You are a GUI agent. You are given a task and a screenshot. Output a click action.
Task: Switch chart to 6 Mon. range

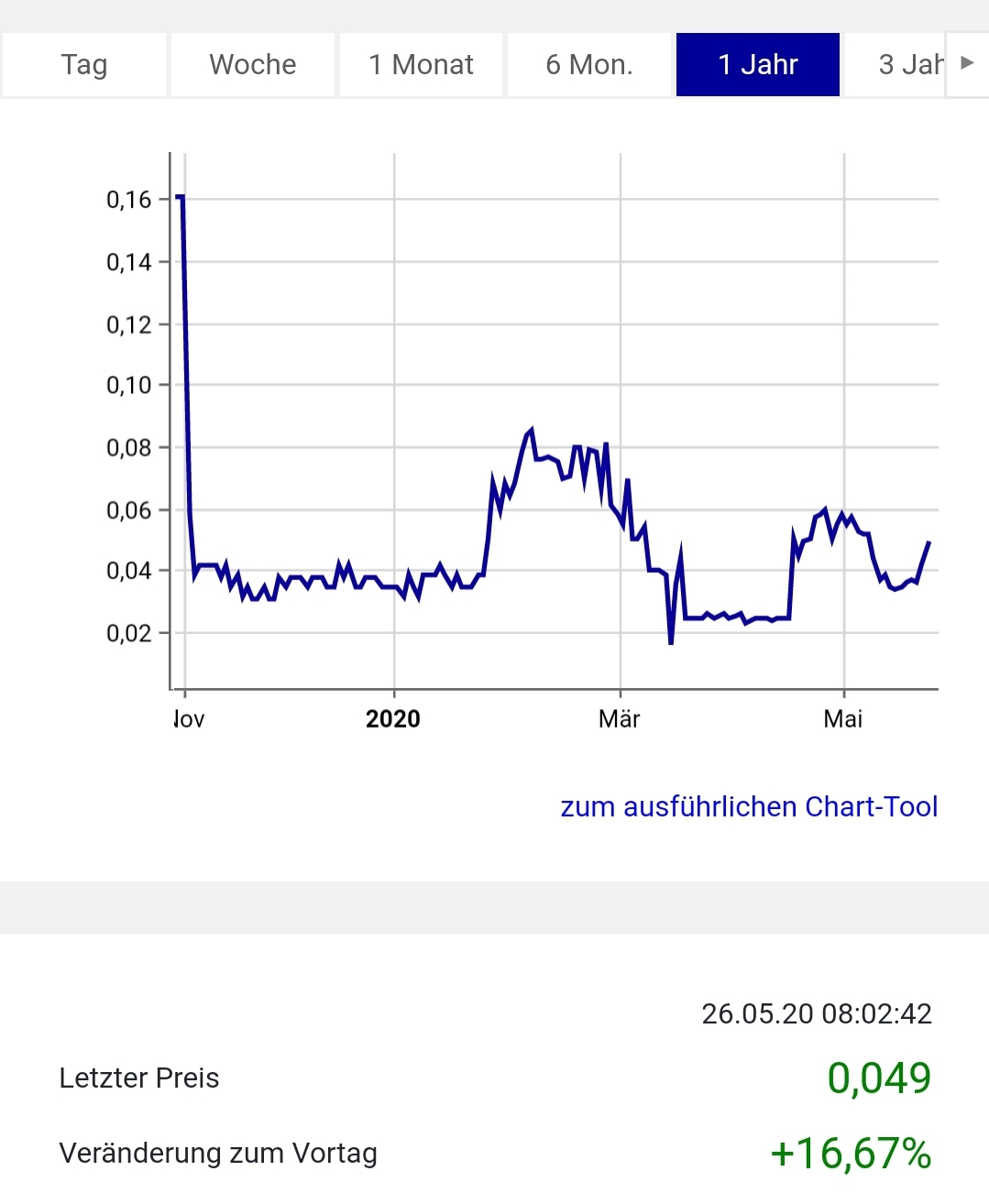click(589, 65)
